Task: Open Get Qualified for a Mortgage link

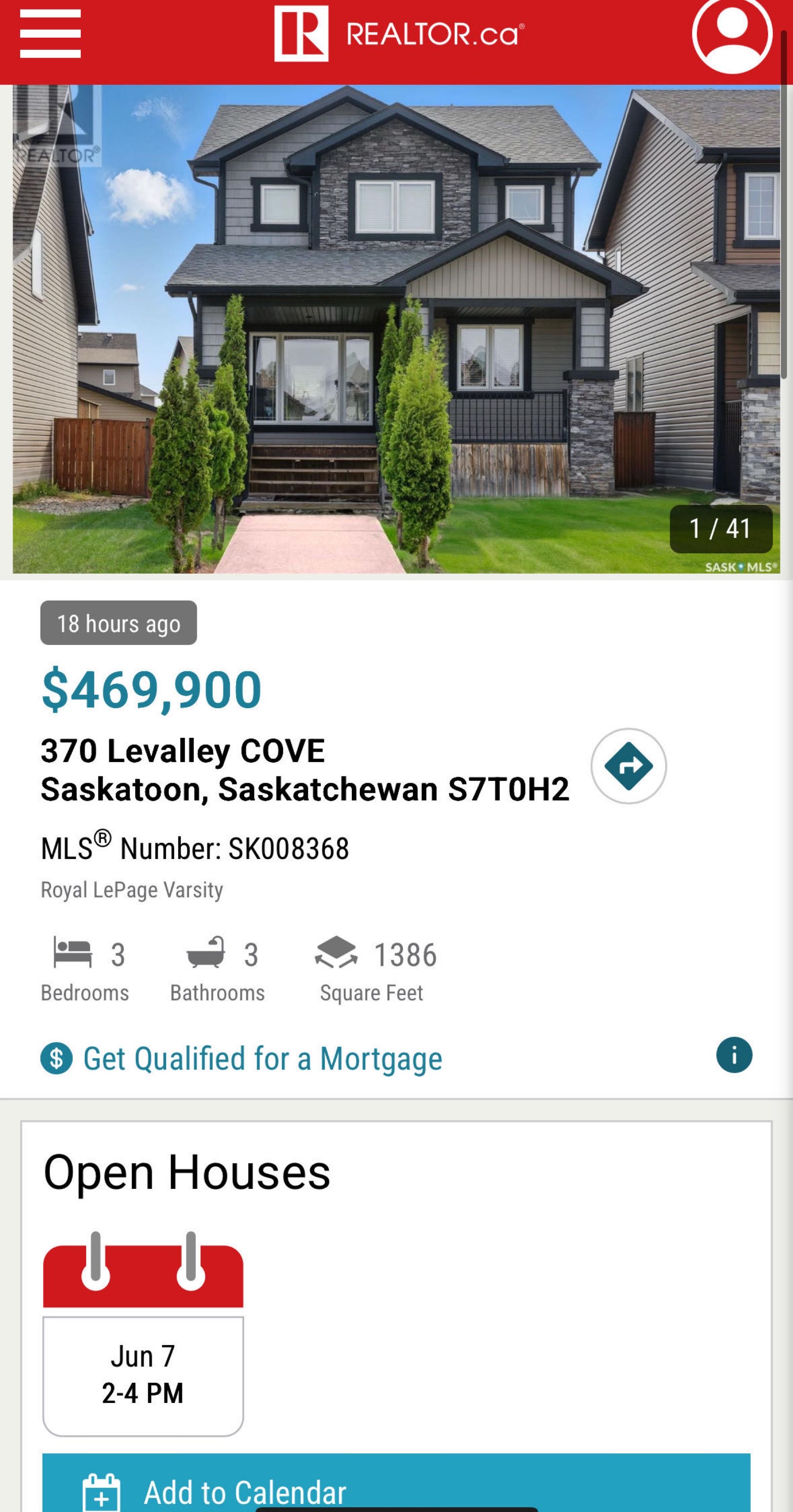Action: pyautogui.click(x=262, y=1058)
